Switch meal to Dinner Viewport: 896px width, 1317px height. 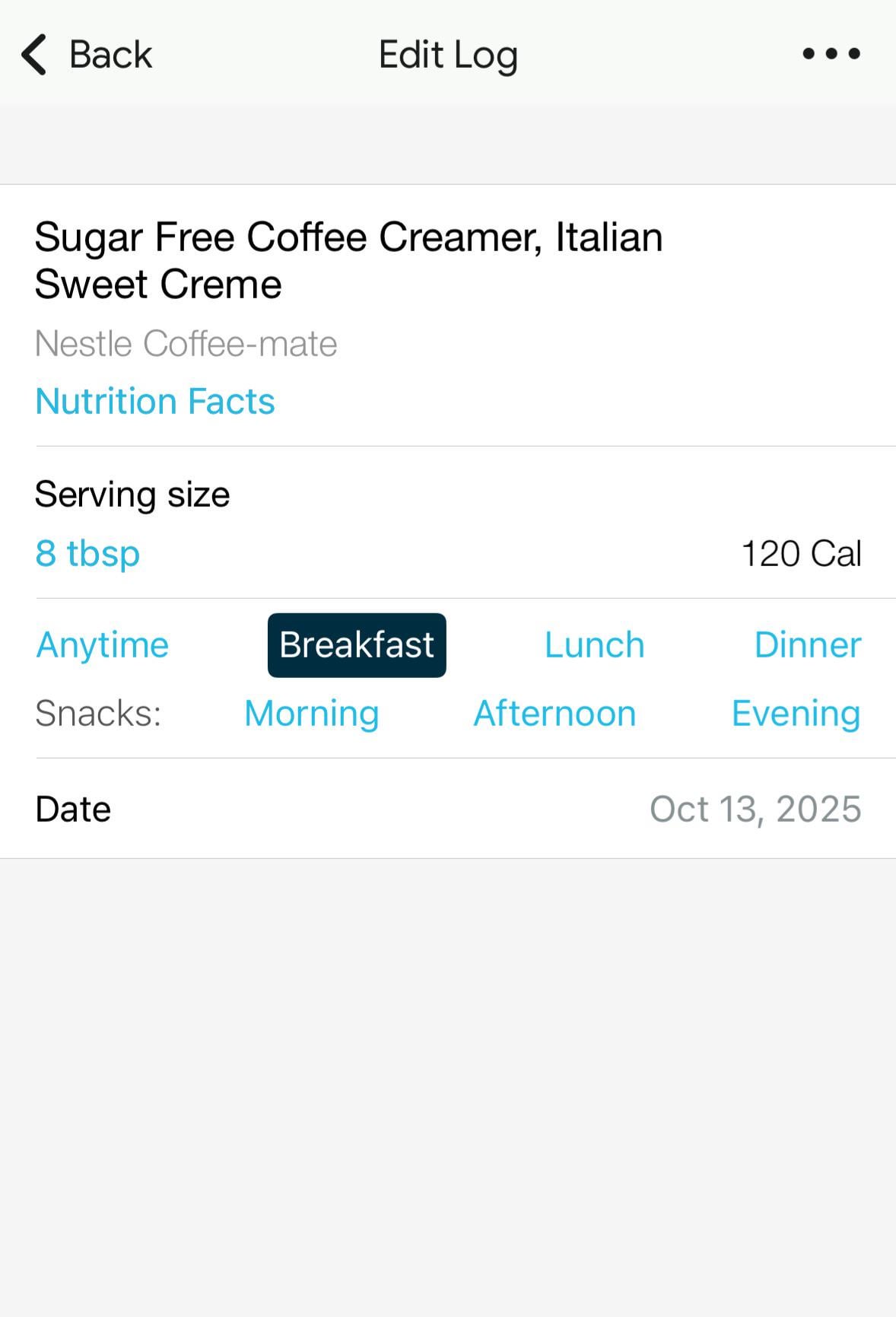(x=807, y=645)
